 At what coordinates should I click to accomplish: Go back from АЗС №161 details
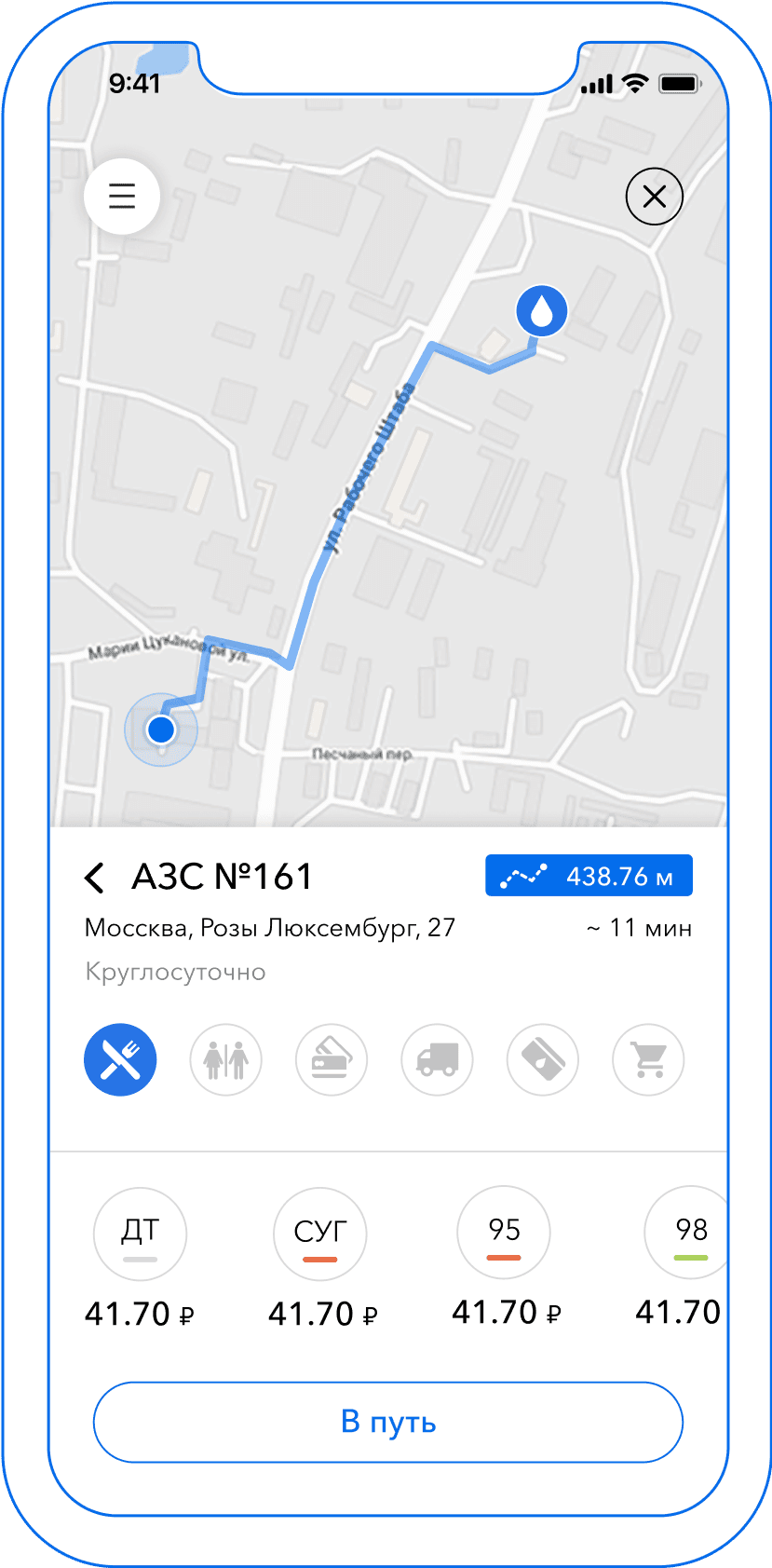pos(94,878)
